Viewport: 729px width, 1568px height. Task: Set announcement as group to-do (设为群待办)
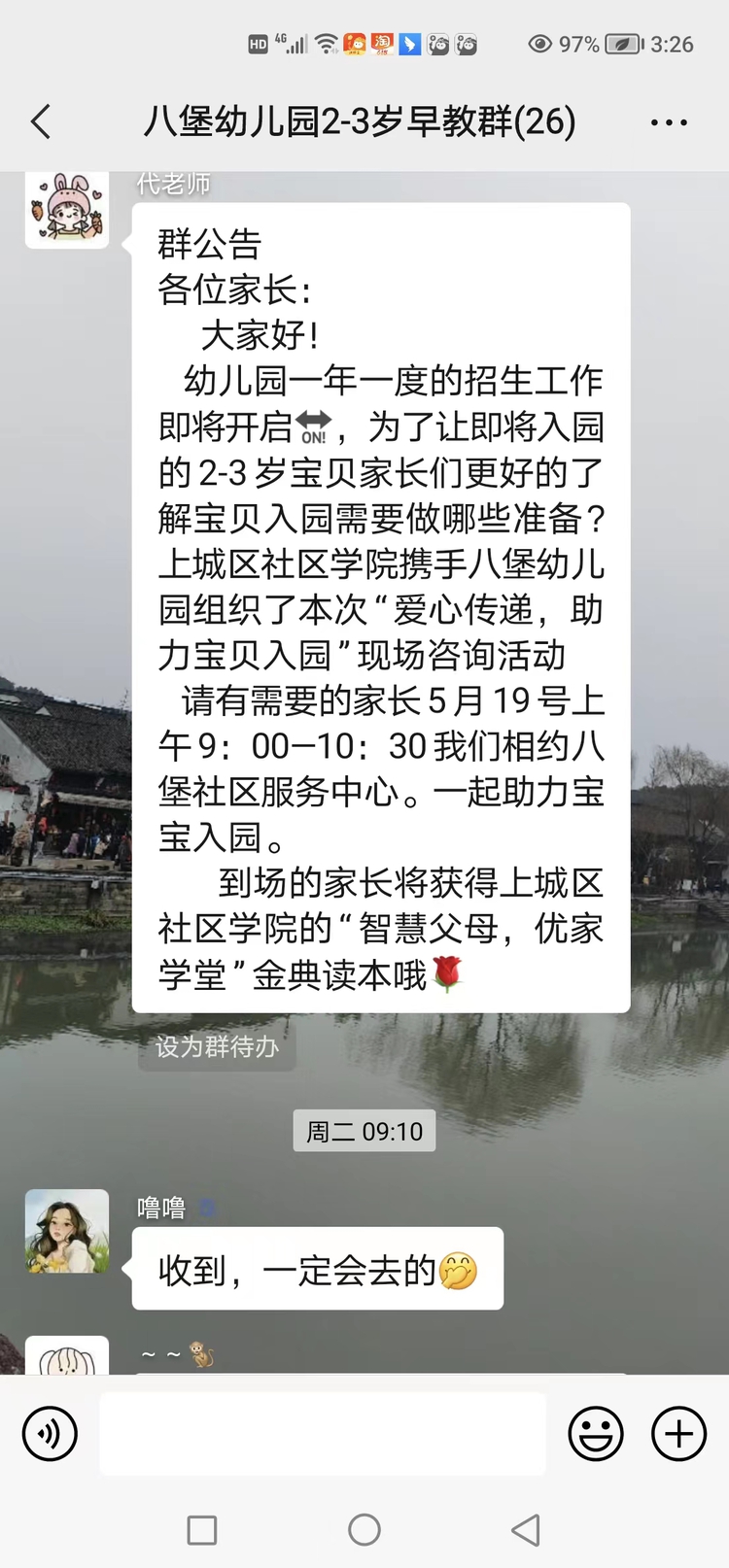coord(217,1046)
